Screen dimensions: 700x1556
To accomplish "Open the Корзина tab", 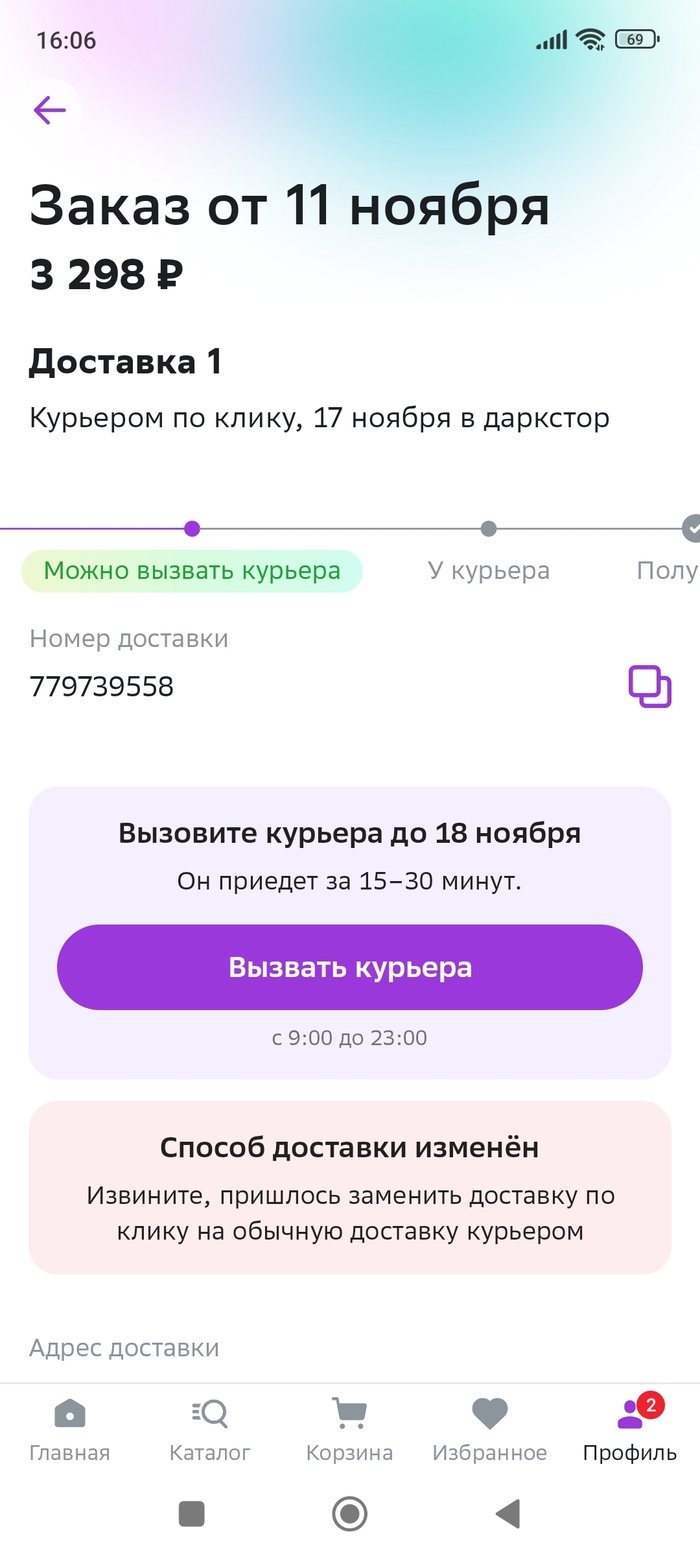I will pos(349,1430).
